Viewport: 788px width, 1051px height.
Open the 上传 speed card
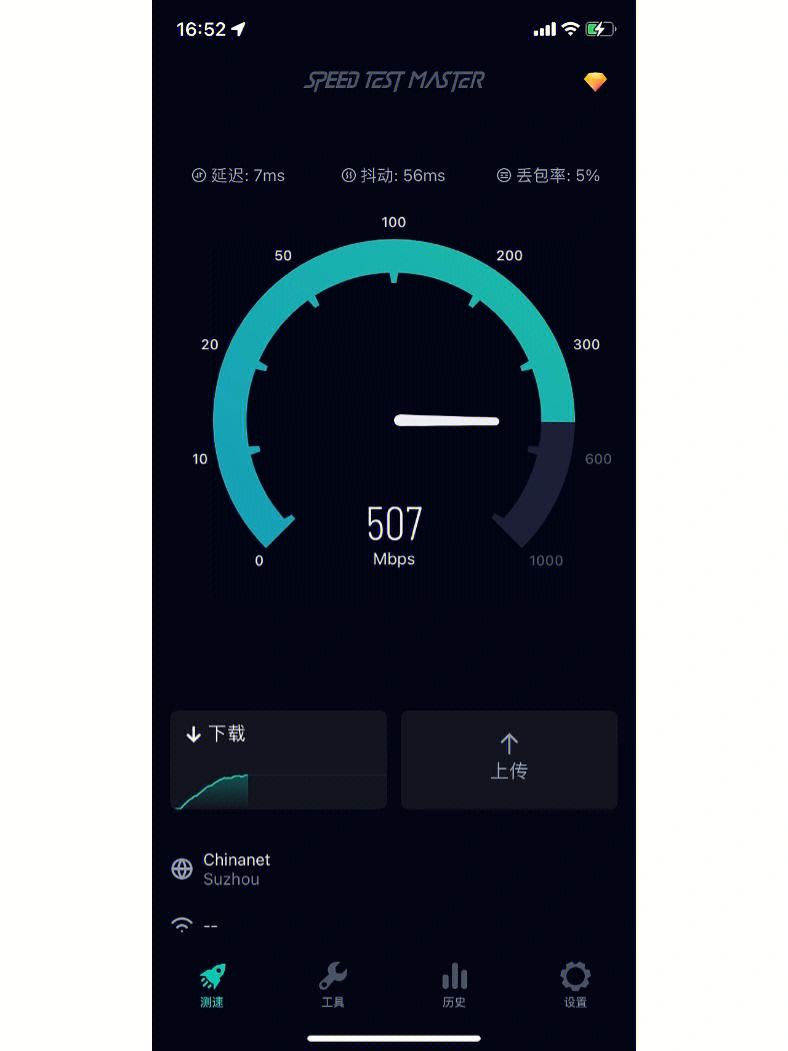click(x=509, y=760)
